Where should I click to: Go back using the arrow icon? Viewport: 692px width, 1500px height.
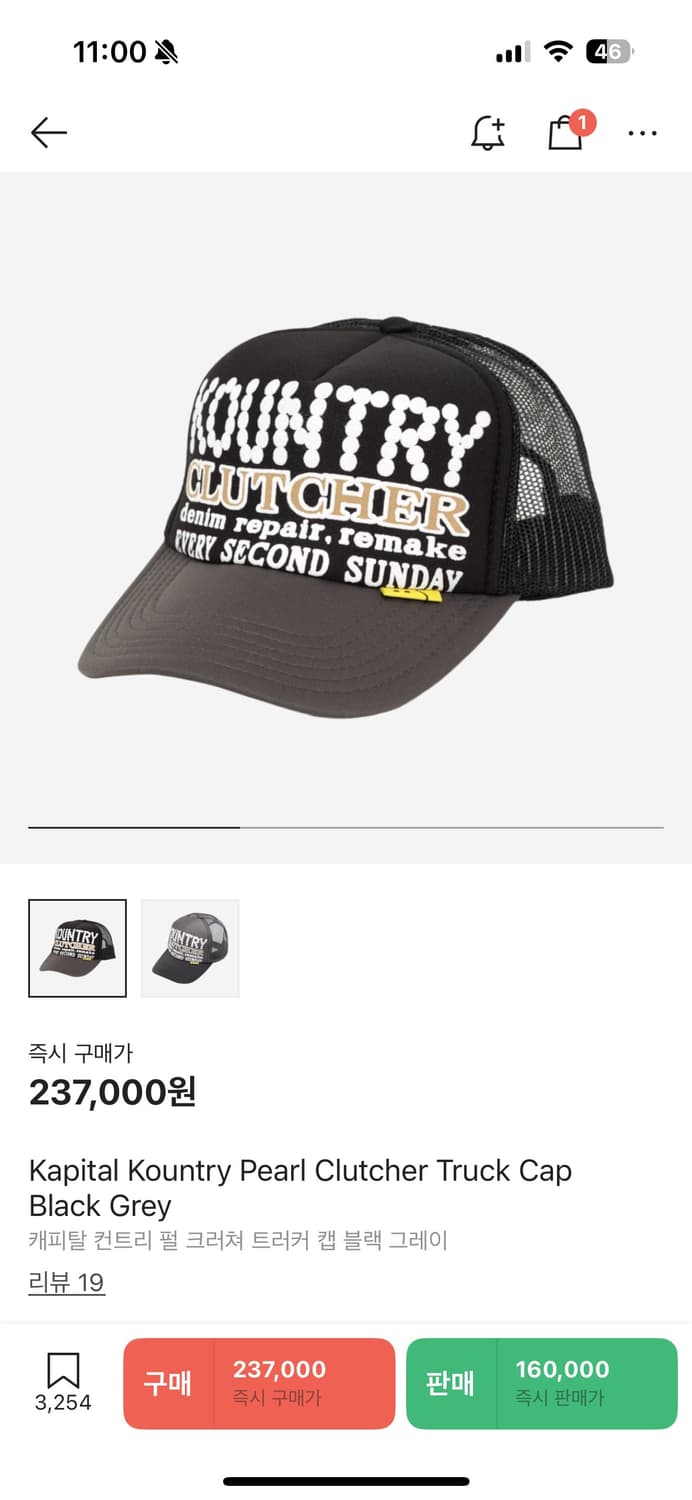click(48, 133)
